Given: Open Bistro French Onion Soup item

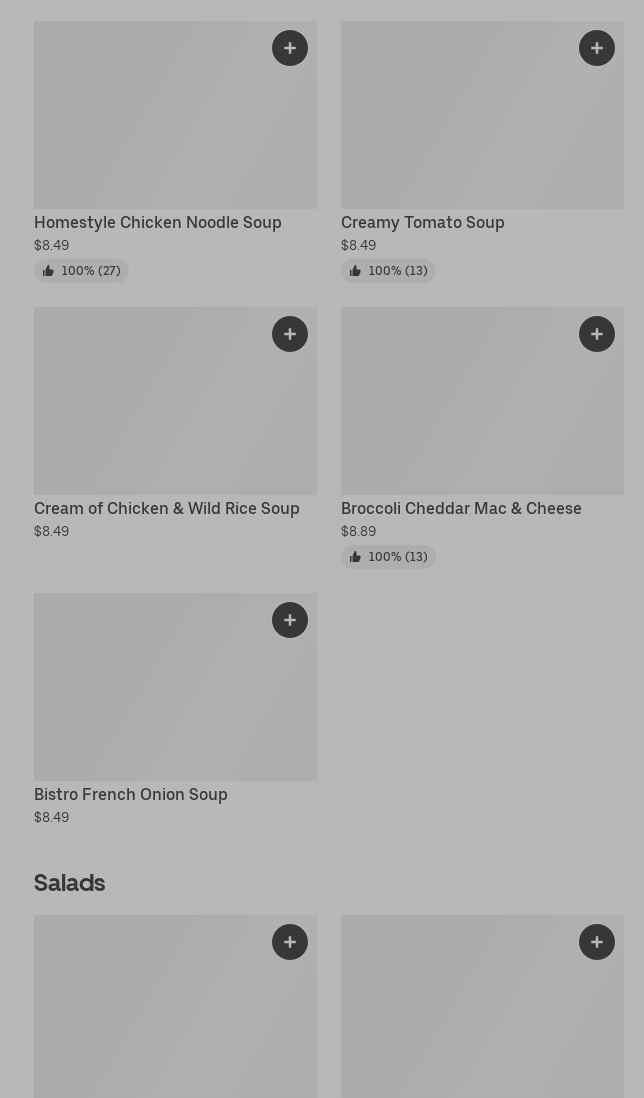Looking at the screenshot, I should (131, 794).
